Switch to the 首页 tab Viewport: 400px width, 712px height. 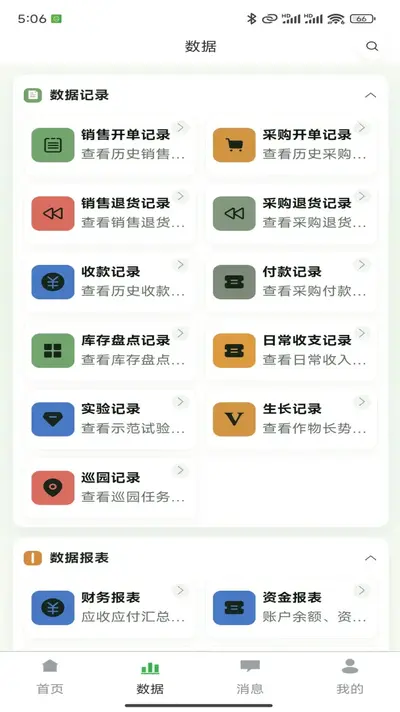tap(50, 677)
